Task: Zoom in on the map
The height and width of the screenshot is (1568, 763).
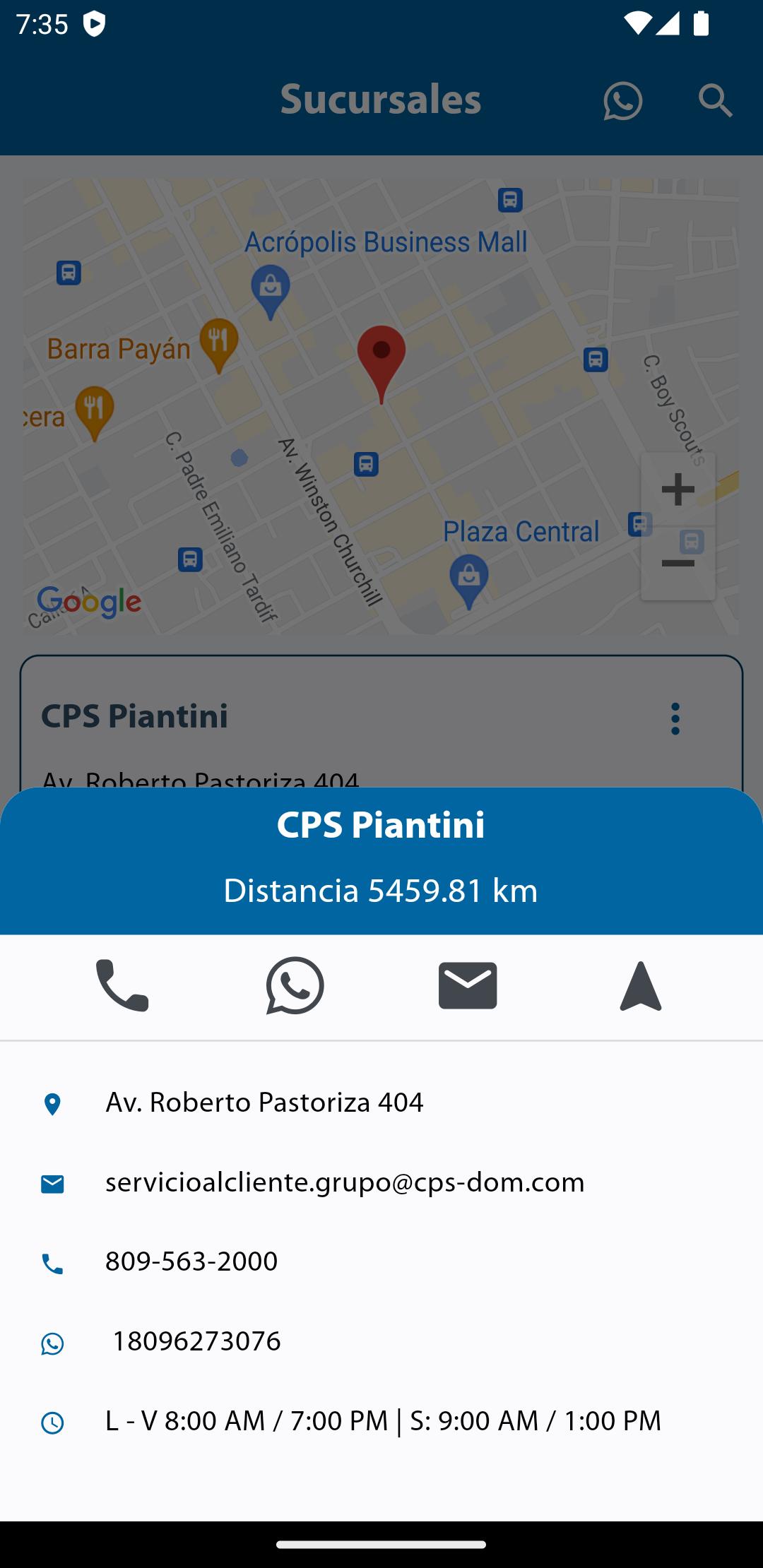Action: coord(678,489)
